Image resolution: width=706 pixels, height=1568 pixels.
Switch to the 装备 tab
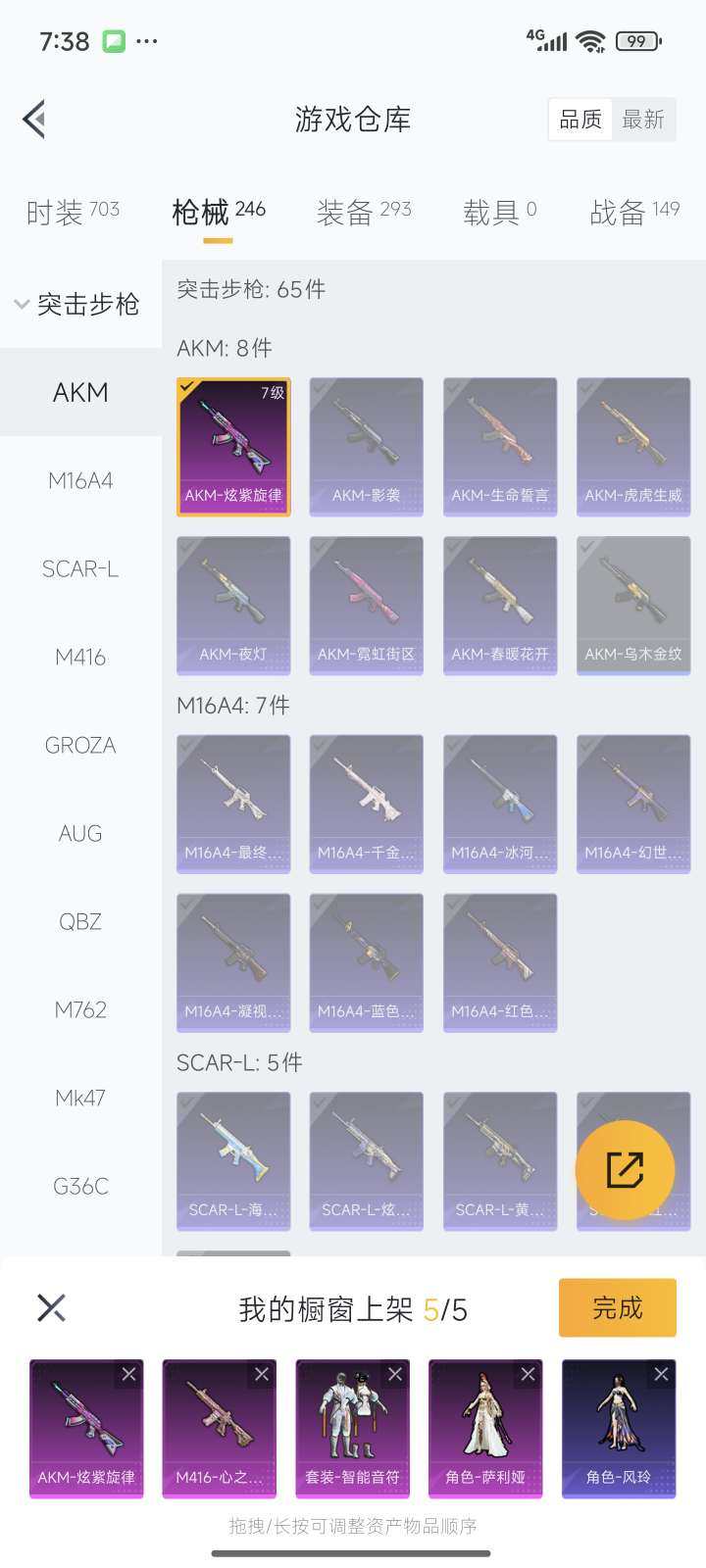pyautogui.click(x=363, y=212)
